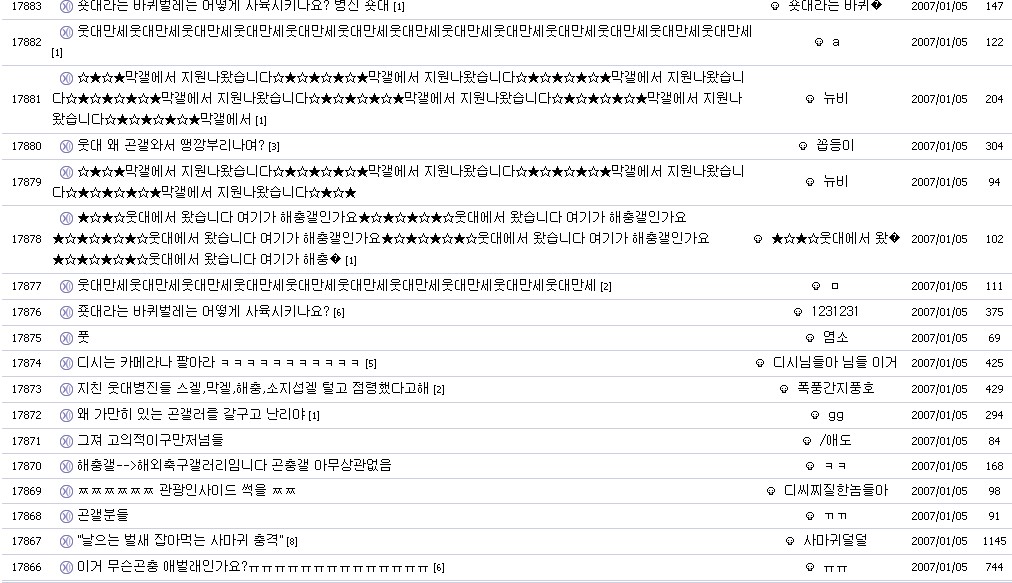Image resolution: width=1012 pixels, height=583 pixels.
Task: Open post 17882 titled 롯대만세
Action: coord(400,31)
